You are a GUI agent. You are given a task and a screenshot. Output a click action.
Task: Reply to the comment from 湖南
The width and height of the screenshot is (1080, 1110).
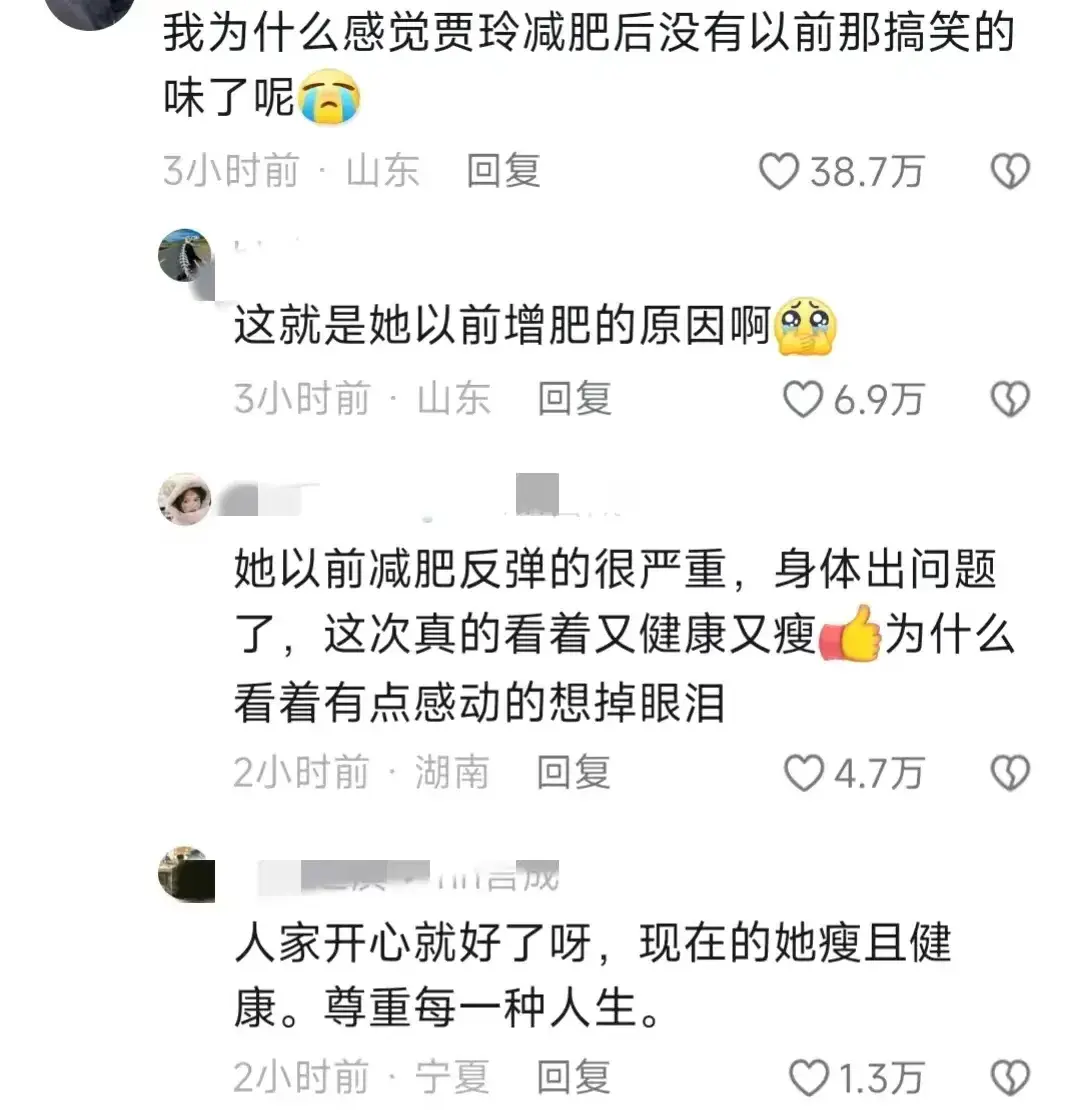click(573, 773)
